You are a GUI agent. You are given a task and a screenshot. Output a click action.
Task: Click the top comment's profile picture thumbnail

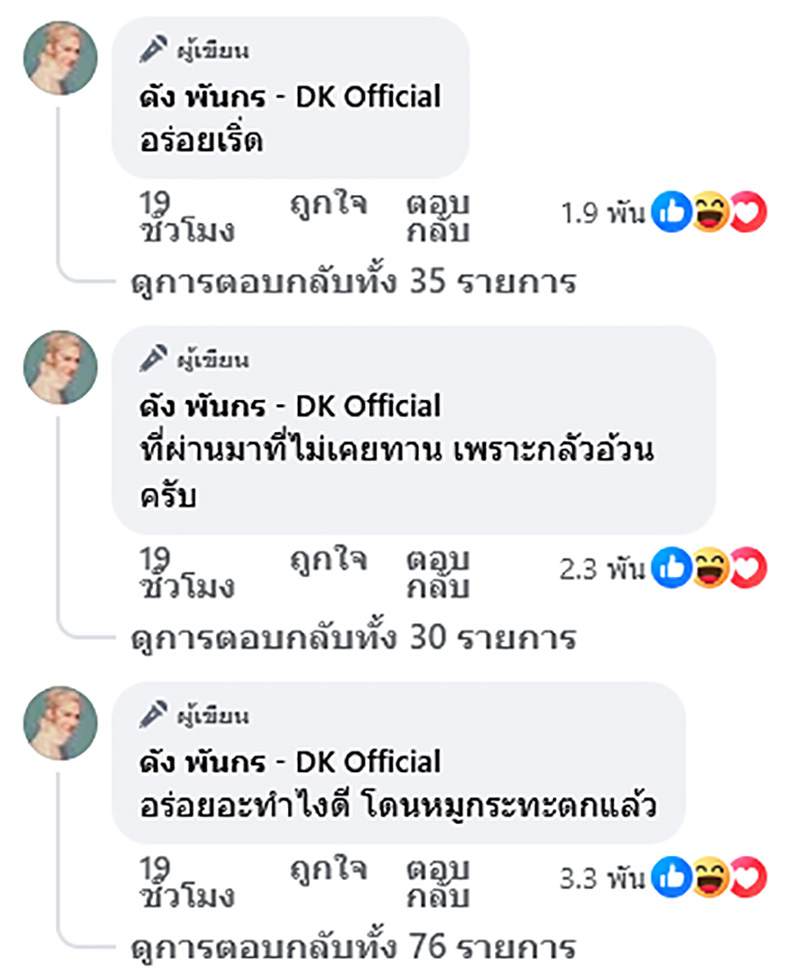pos(60,58)
